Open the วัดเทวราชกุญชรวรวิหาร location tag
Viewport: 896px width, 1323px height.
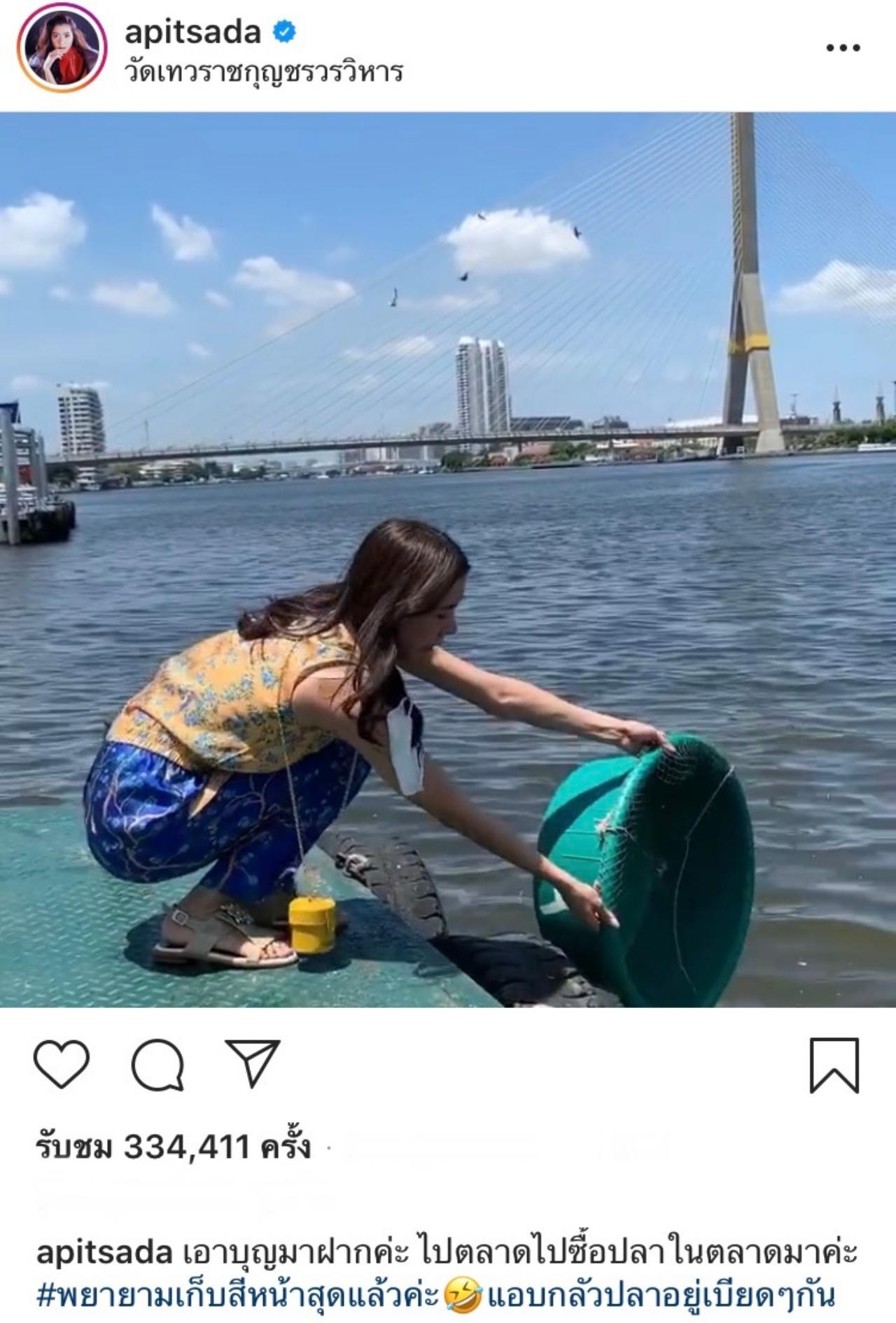(x=264, y=73)
